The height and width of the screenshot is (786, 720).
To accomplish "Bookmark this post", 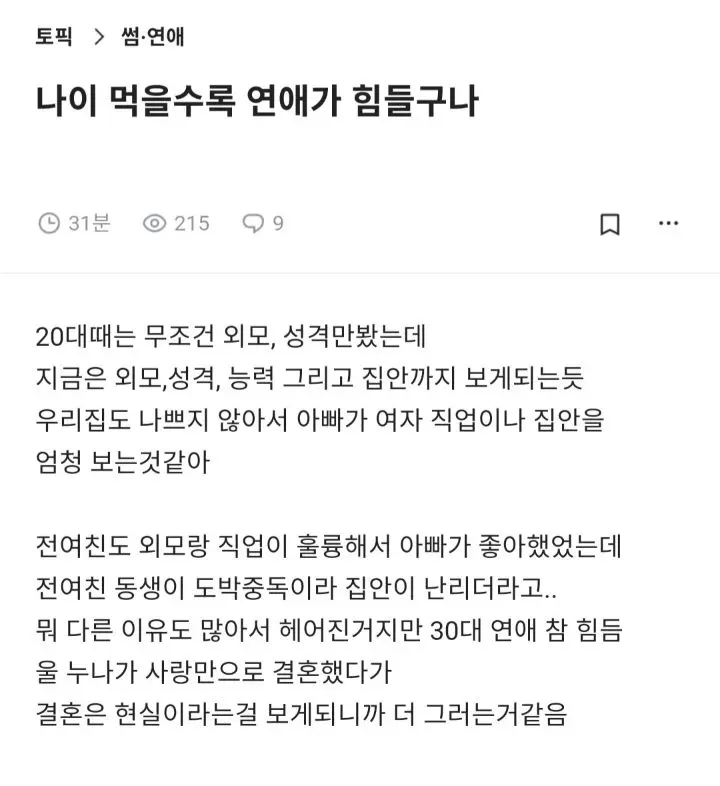I will point(610,224).
